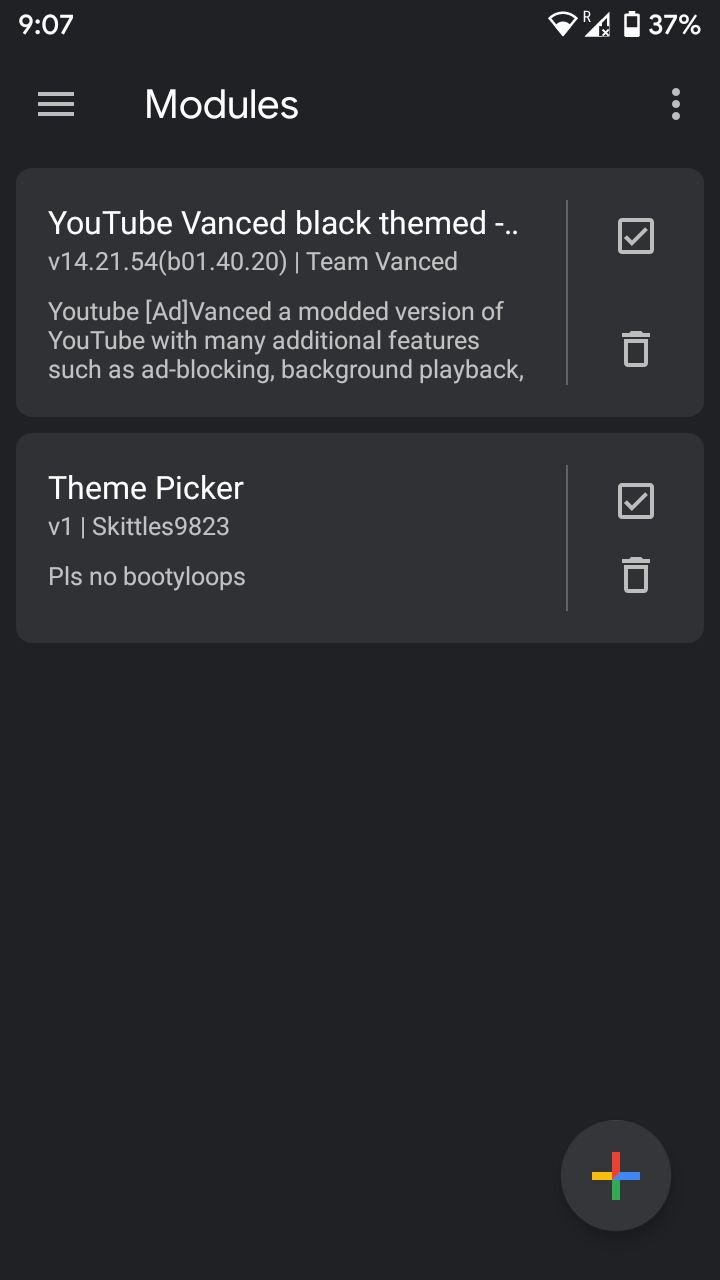The height and width of the screenshot is (1280, 720).
Task: Delete the YouTube Vanced module
Action: click(x=636, y=348)
